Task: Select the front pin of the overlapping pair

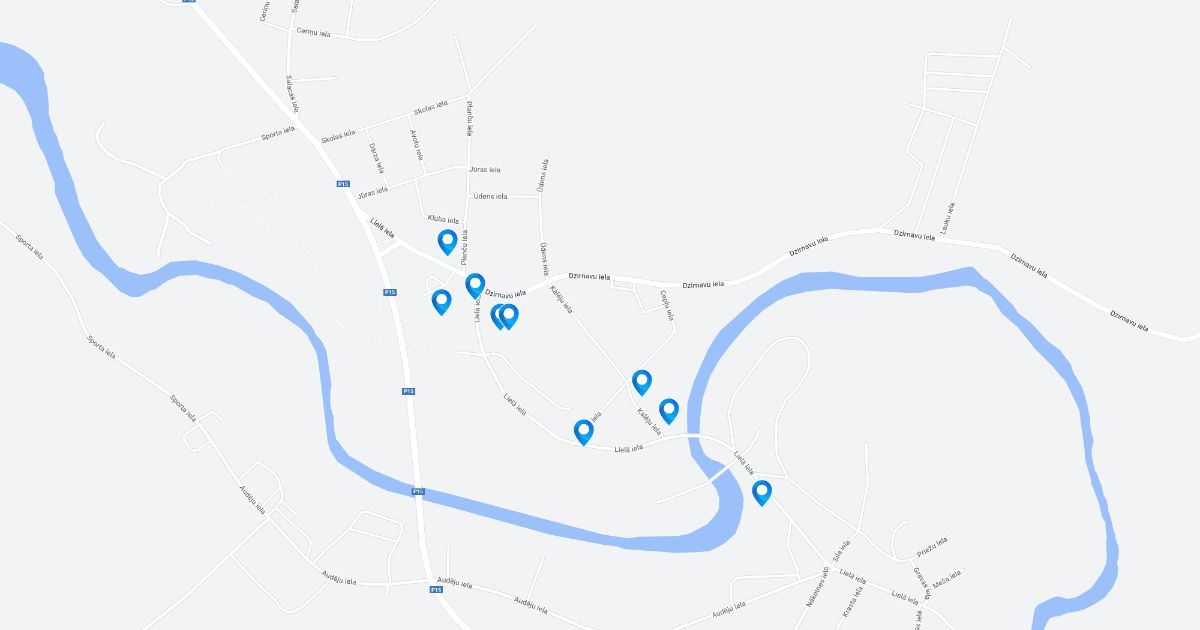Action: pos(509,317)
